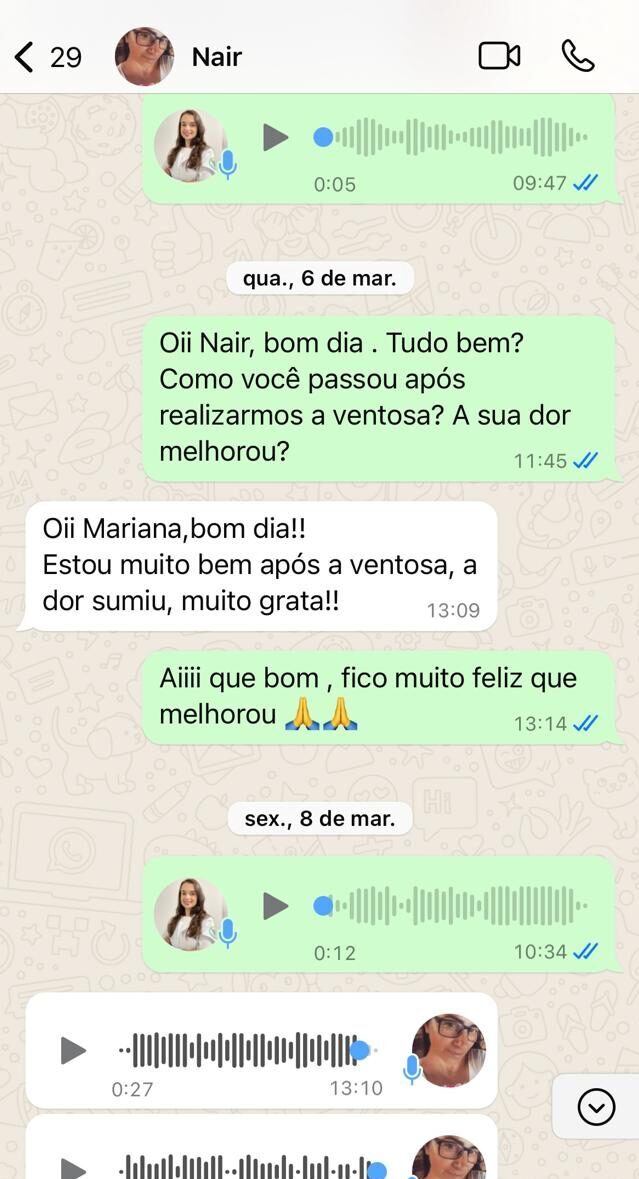Open Nair's contact info
Screen dimensions: 639x1179
pos(216,57)
